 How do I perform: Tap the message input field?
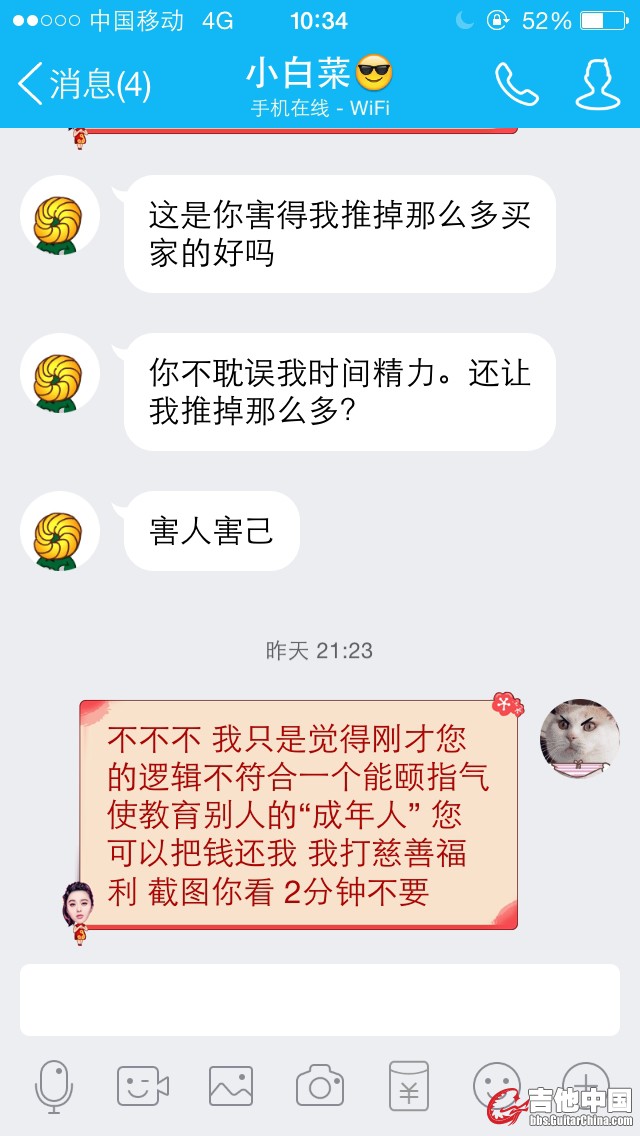[320, 1000]
